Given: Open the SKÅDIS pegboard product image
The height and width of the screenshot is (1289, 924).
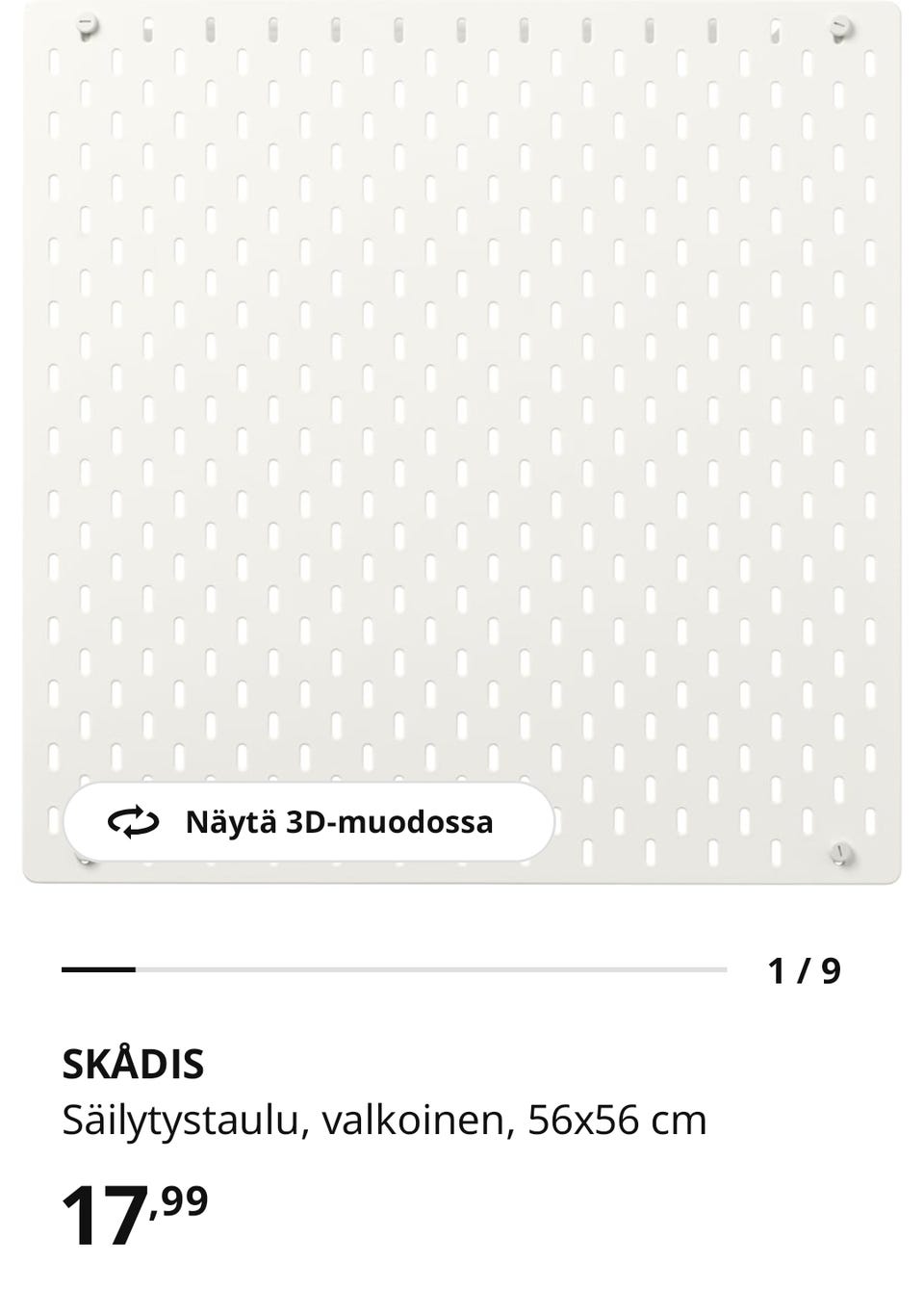Looking at the screenshot, I should tap(462, 404).
